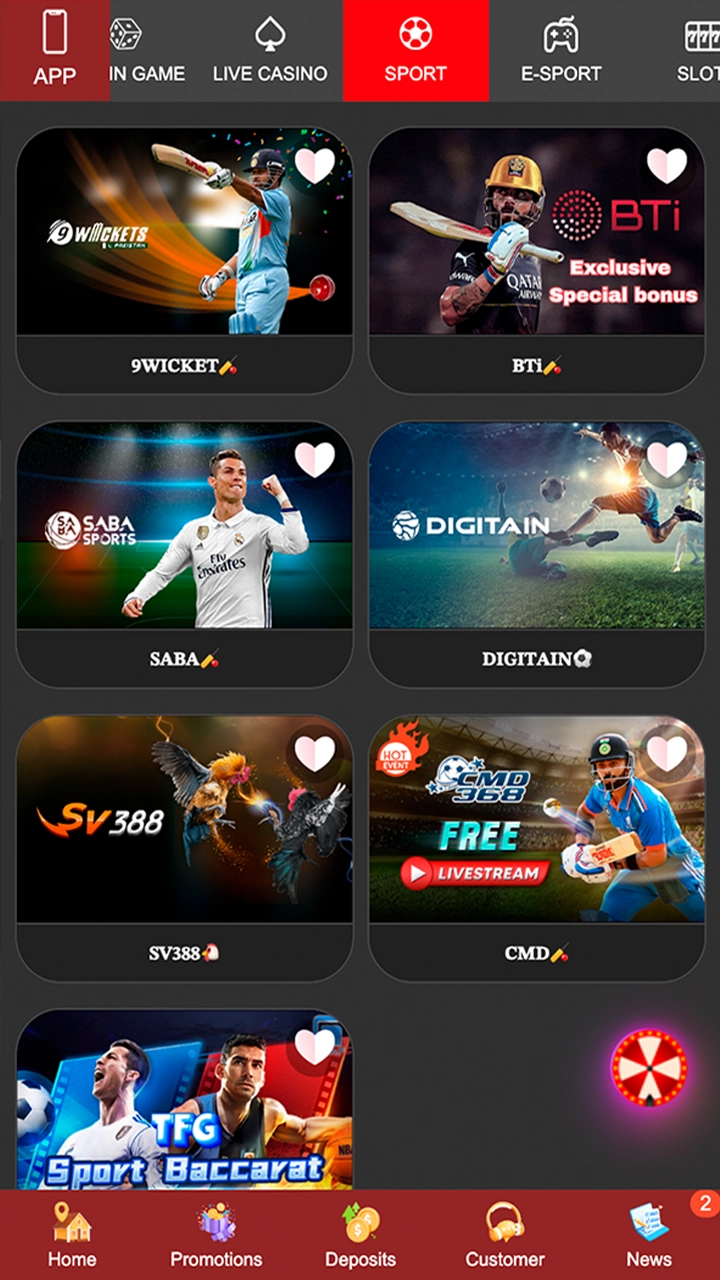Favorite the 9WICKET card with heart

point(314,166)
